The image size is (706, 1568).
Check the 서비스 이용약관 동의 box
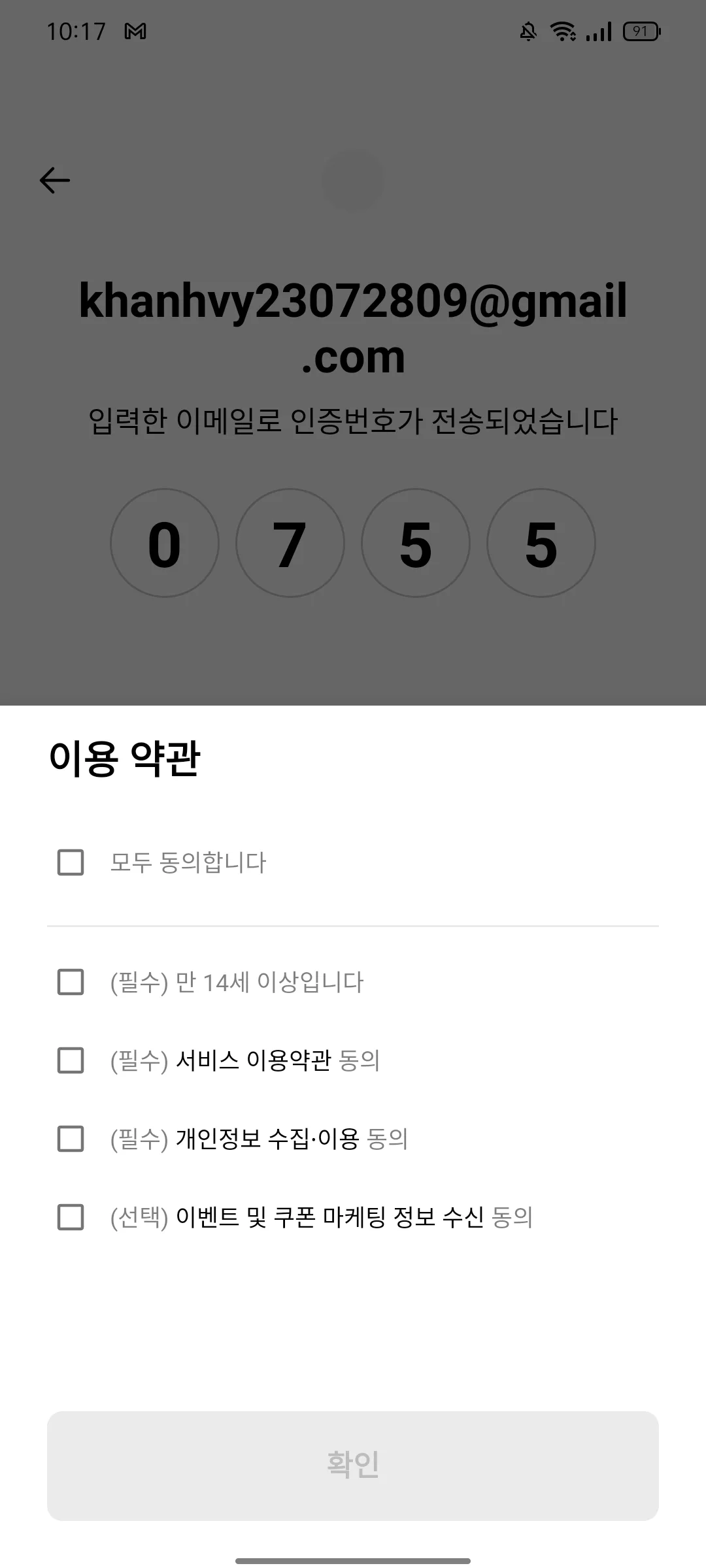[x=71, y=1060]
